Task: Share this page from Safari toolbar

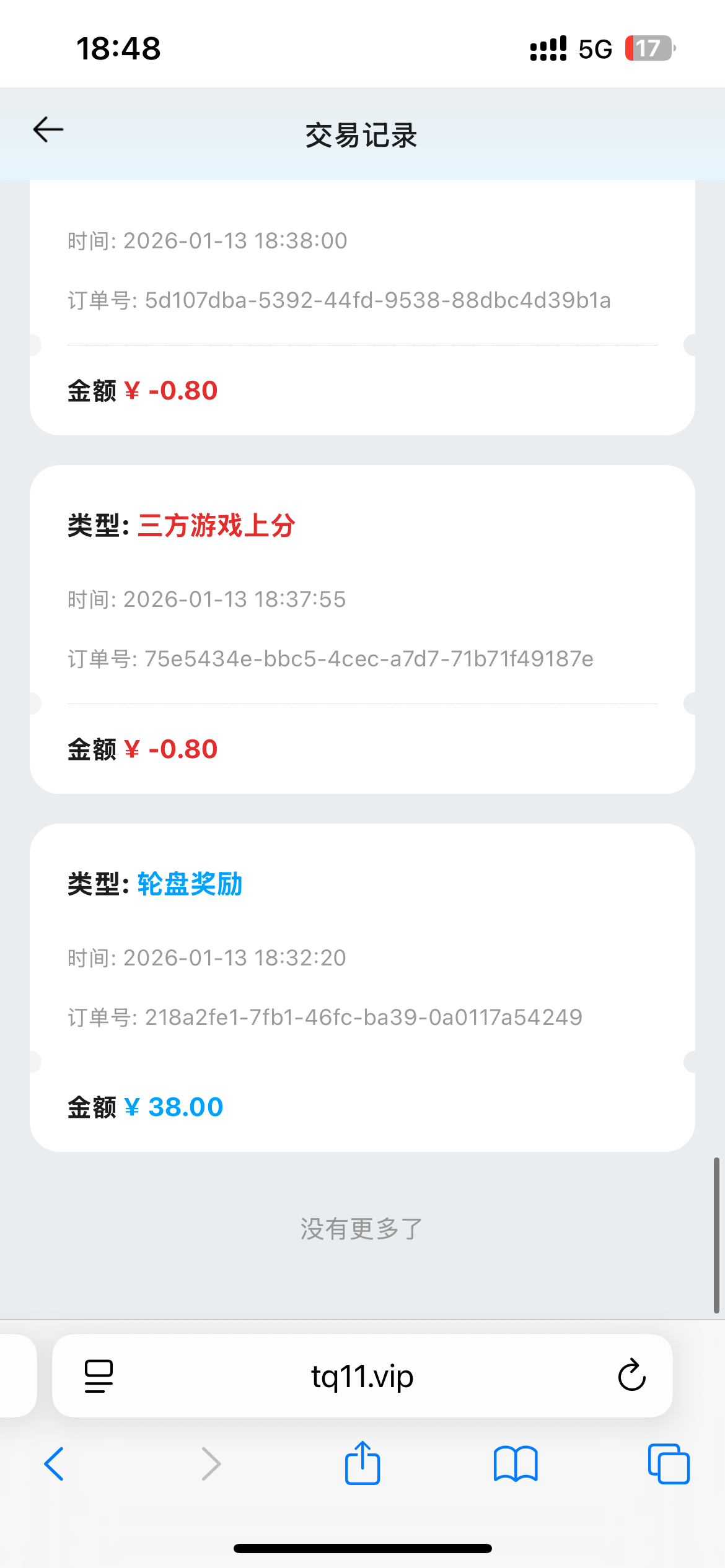Action: coord(362,1463)
